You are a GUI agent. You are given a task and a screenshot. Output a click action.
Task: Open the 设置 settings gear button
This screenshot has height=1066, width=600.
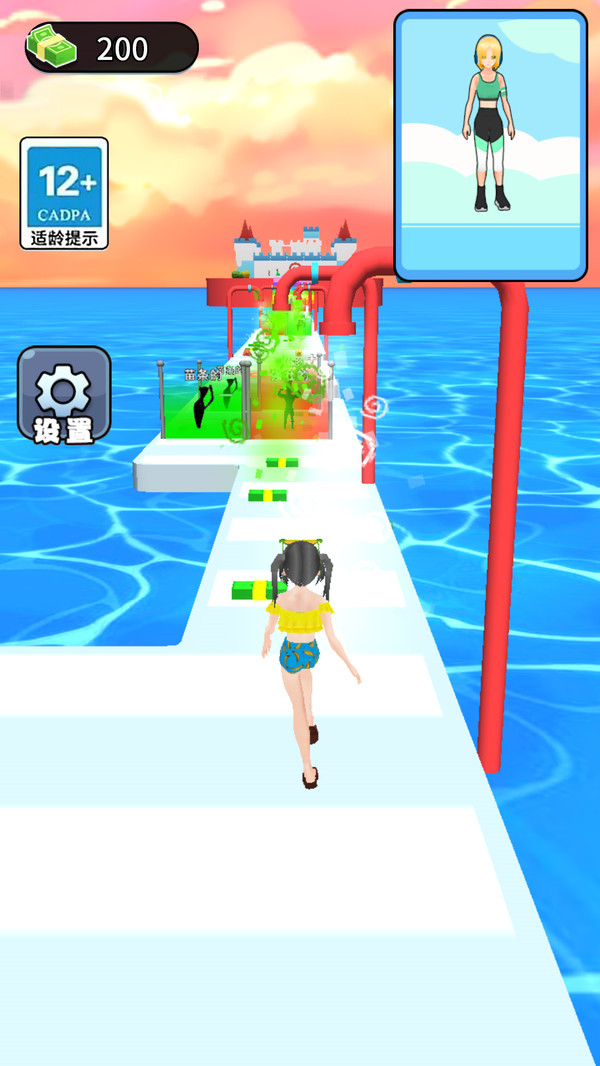[x=64, y=395]
